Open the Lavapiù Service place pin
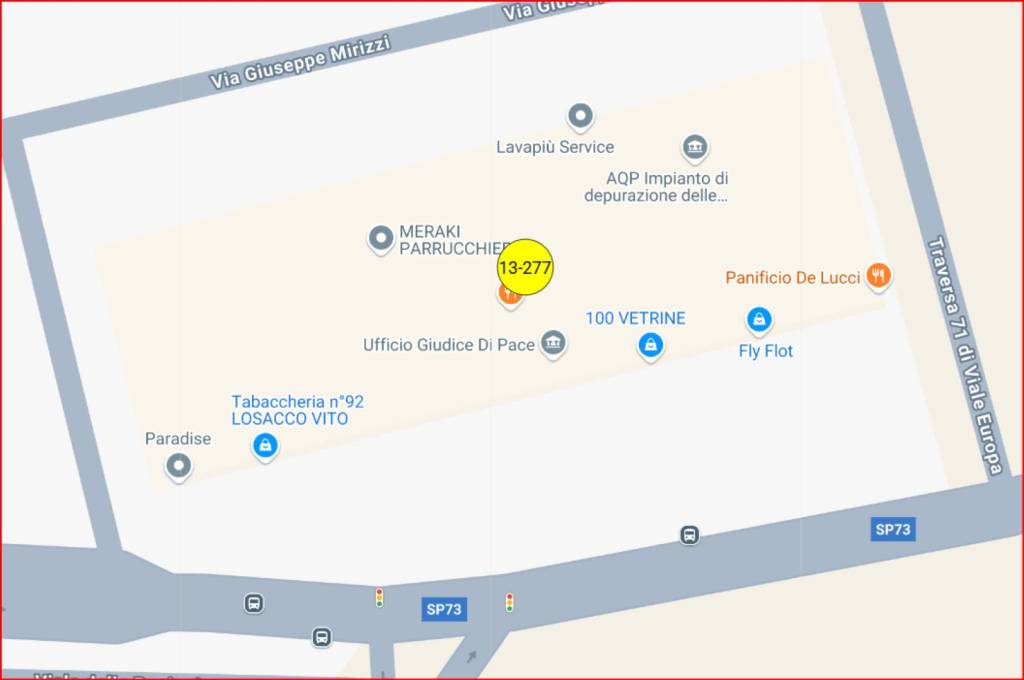 580,116
